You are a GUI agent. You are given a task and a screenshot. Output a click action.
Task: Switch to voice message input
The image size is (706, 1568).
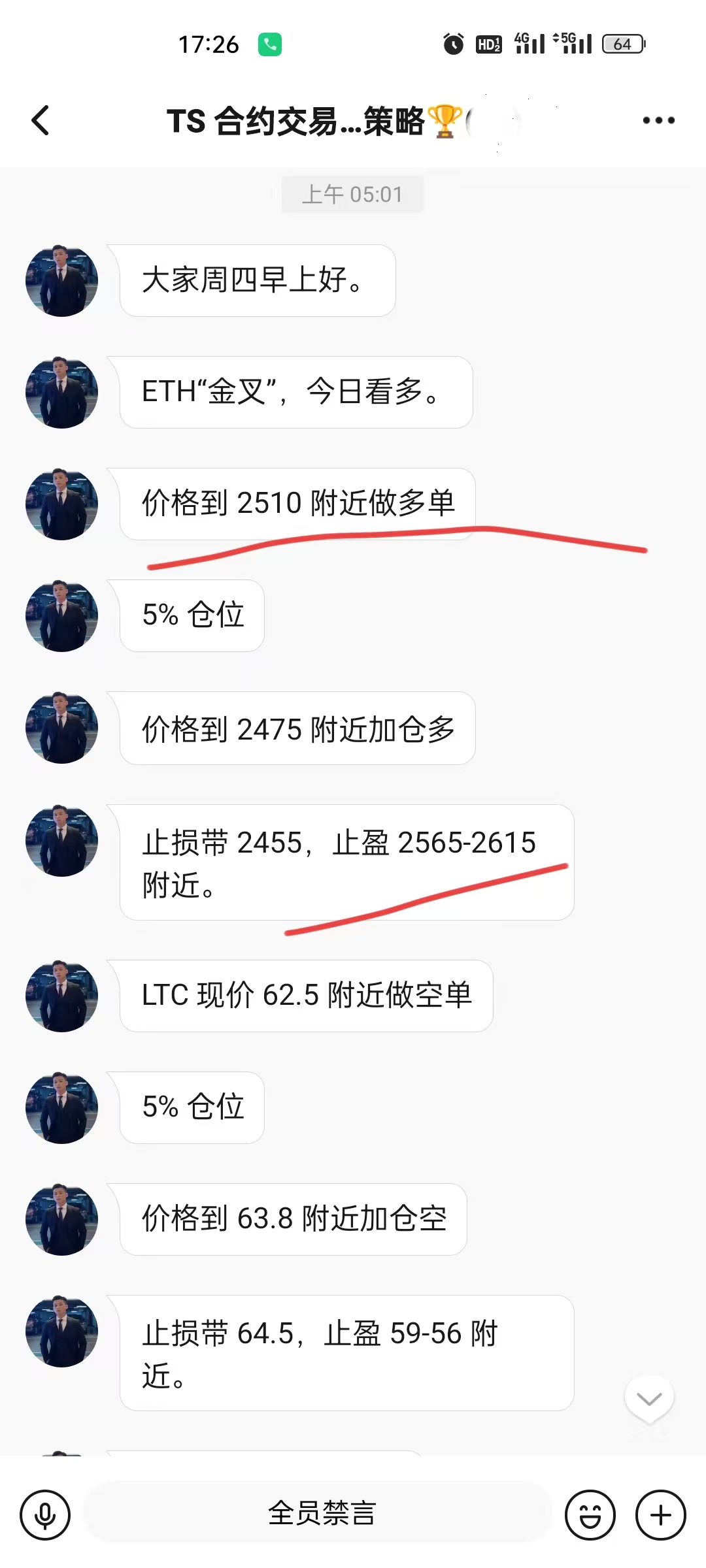click(x=45, y=1514)
